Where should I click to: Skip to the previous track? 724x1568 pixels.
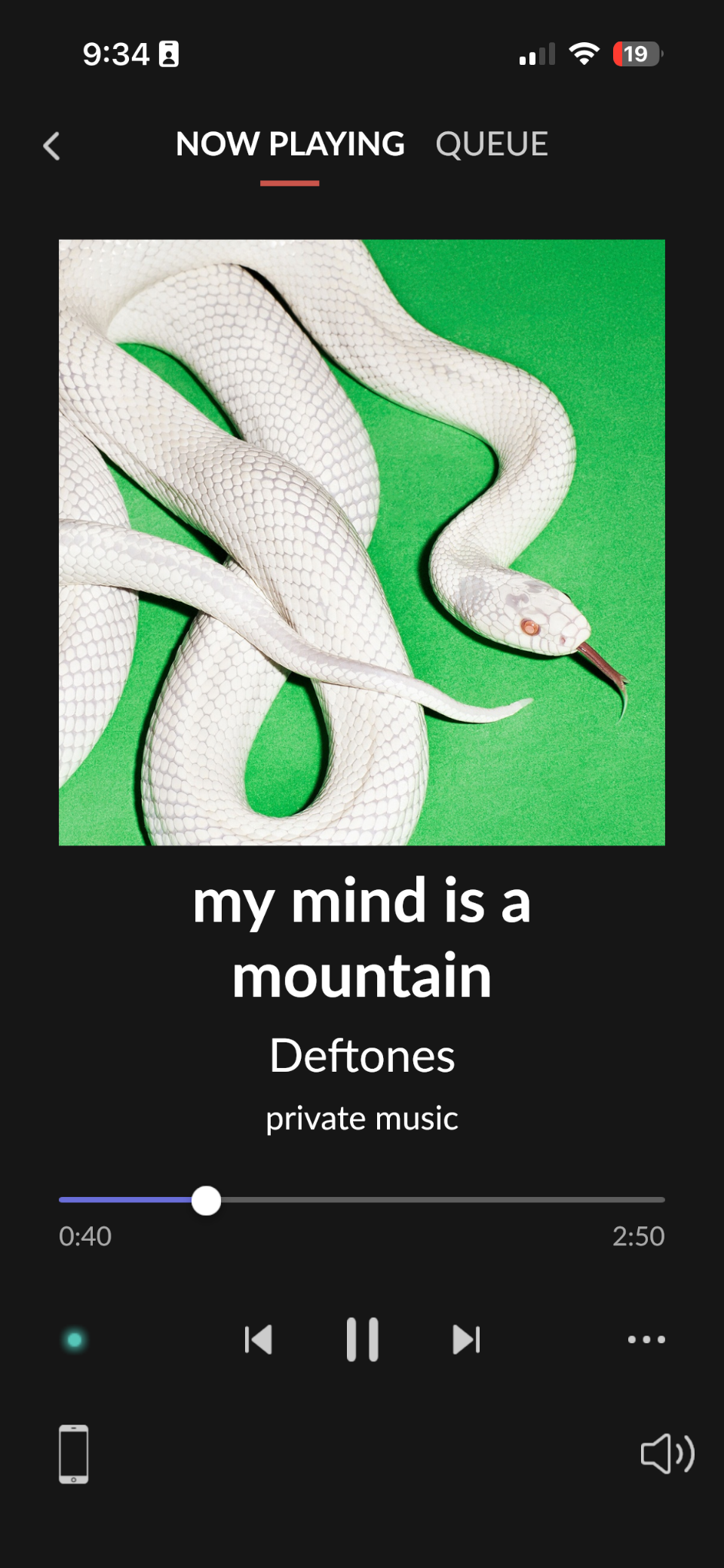point(259,1339)
